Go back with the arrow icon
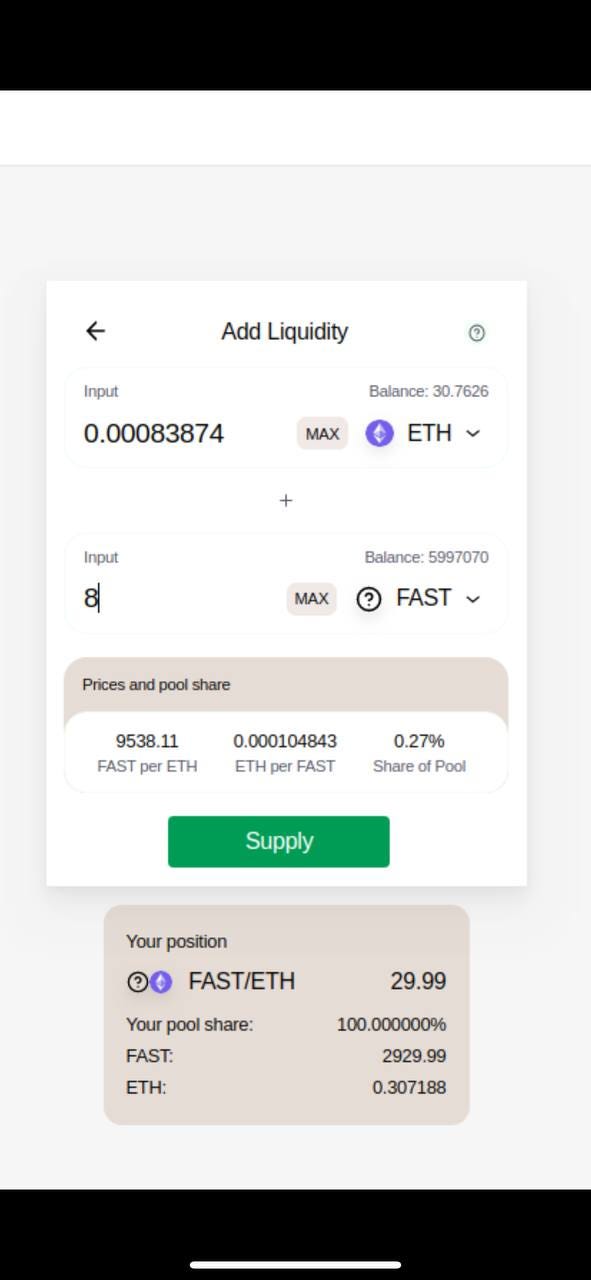This screenshot has height=1280, width=591. (95, 331)
